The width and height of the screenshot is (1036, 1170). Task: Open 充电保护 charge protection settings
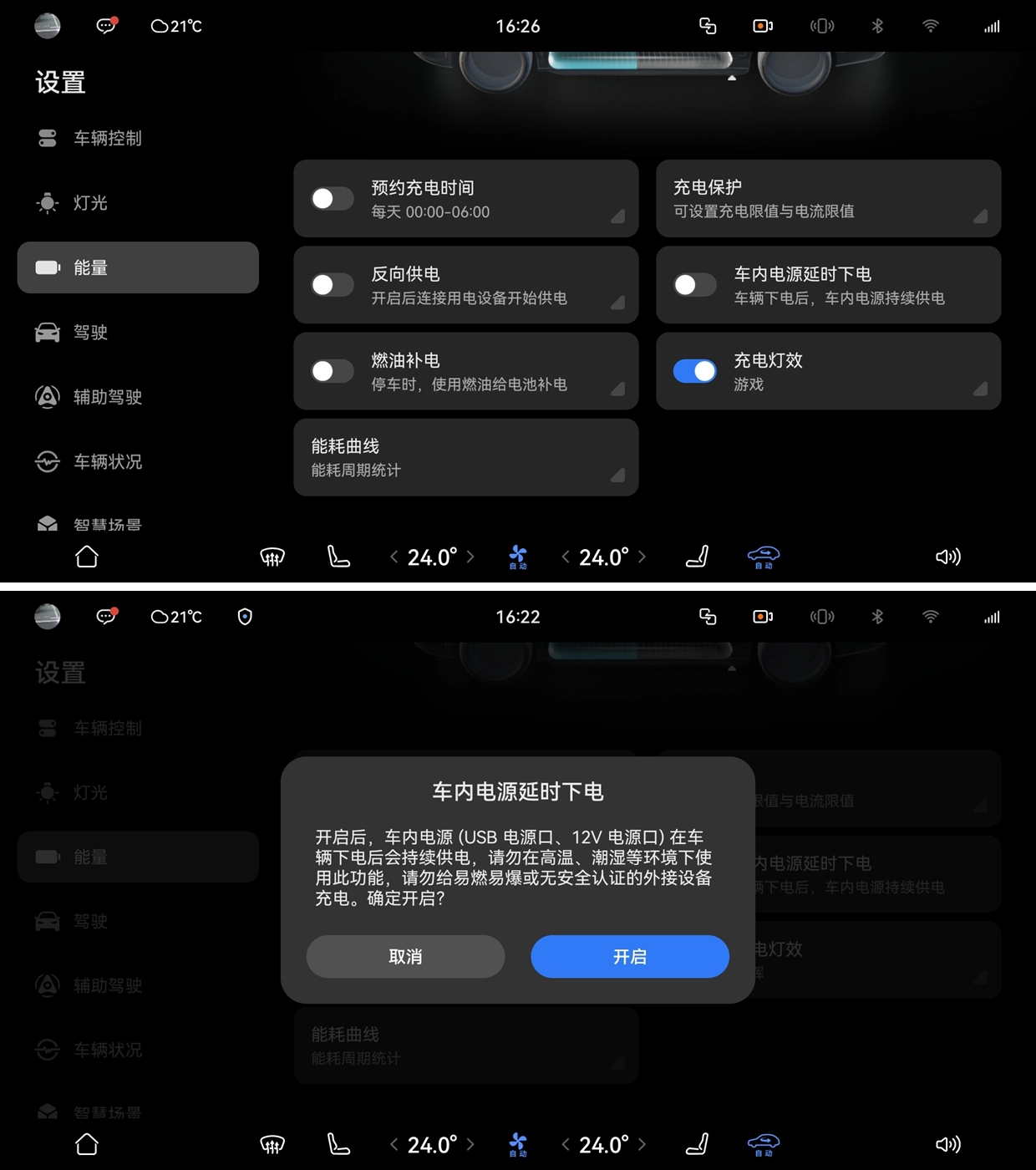(827, 199)
